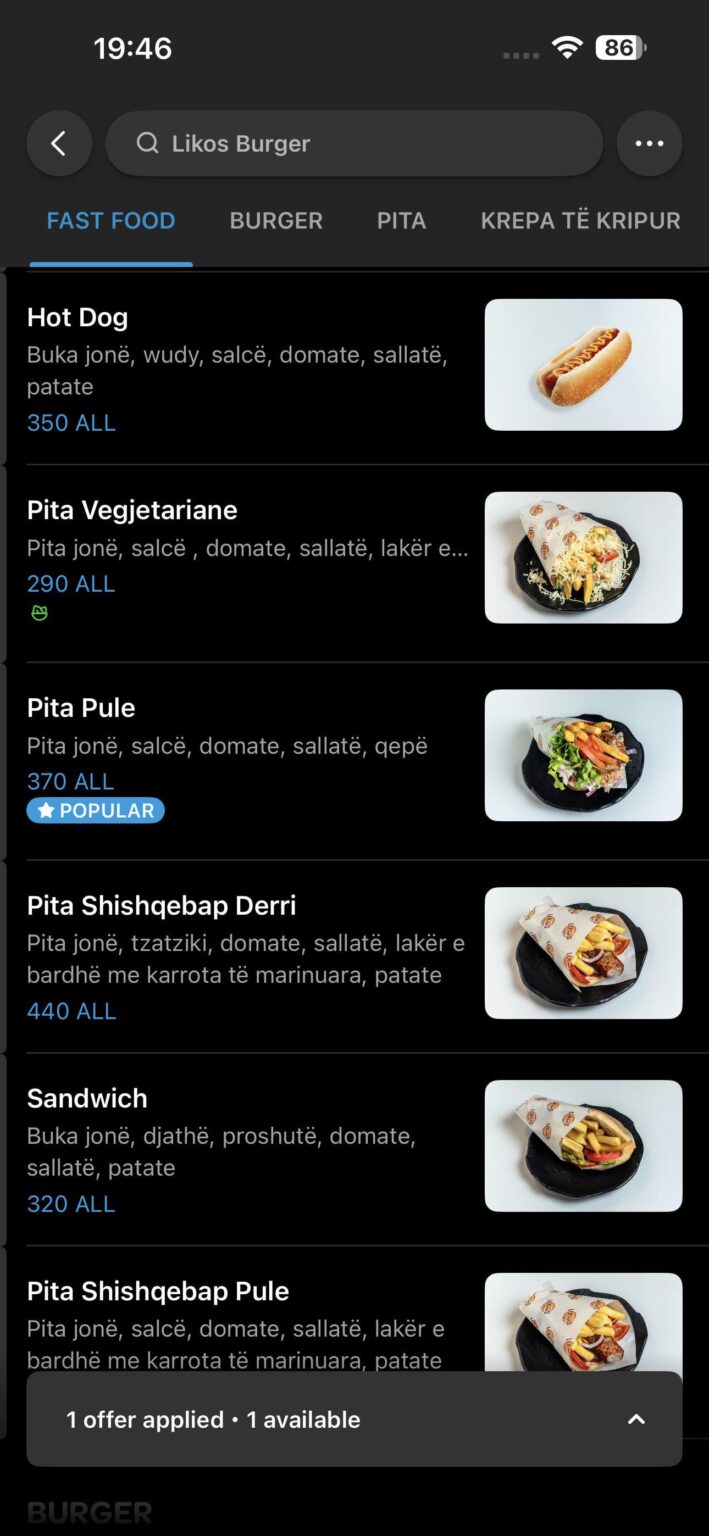
Task: Go back using the arrow button
Action: [59, 144]
